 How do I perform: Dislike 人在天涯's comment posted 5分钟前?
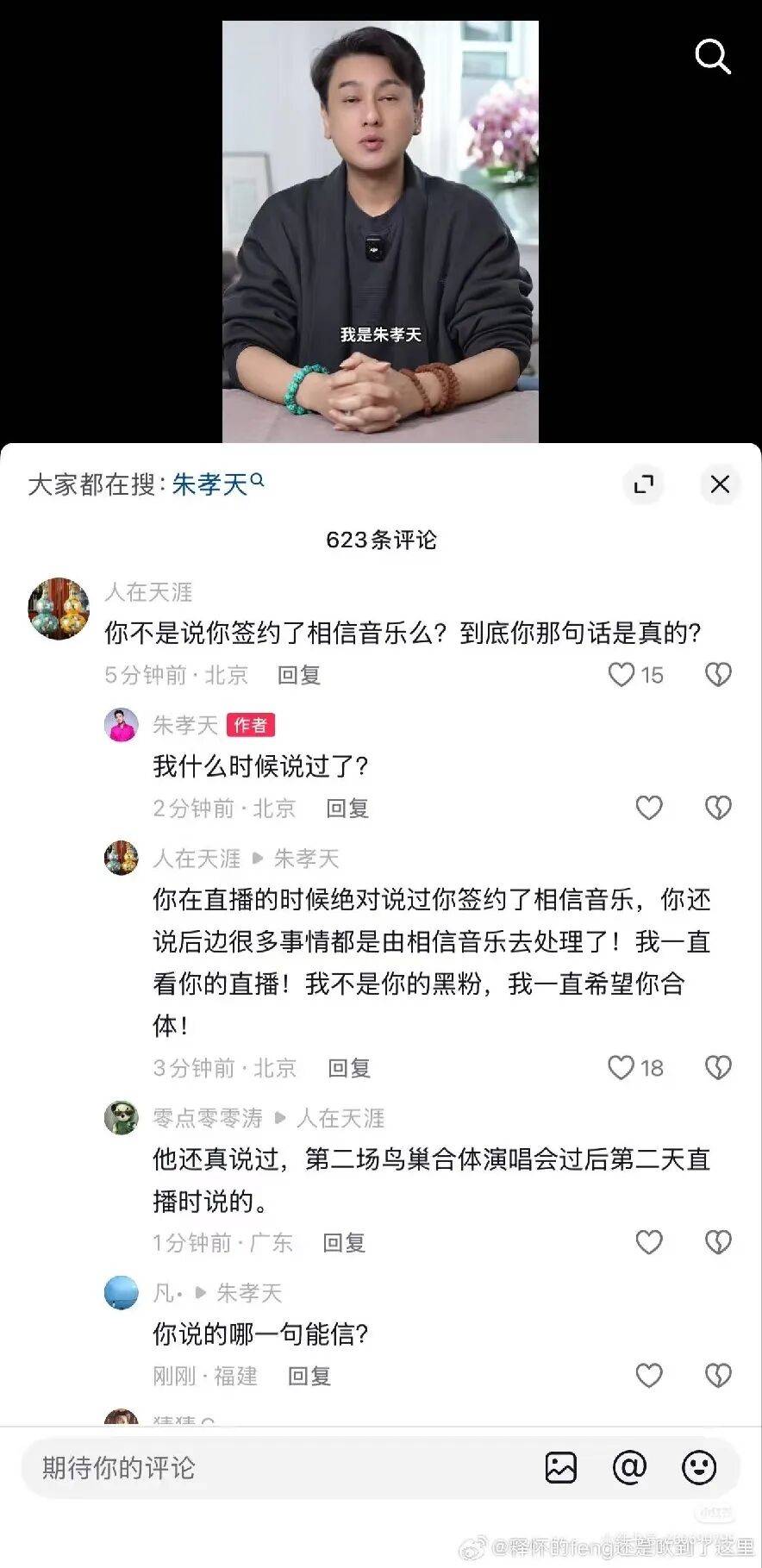(718, 674)
